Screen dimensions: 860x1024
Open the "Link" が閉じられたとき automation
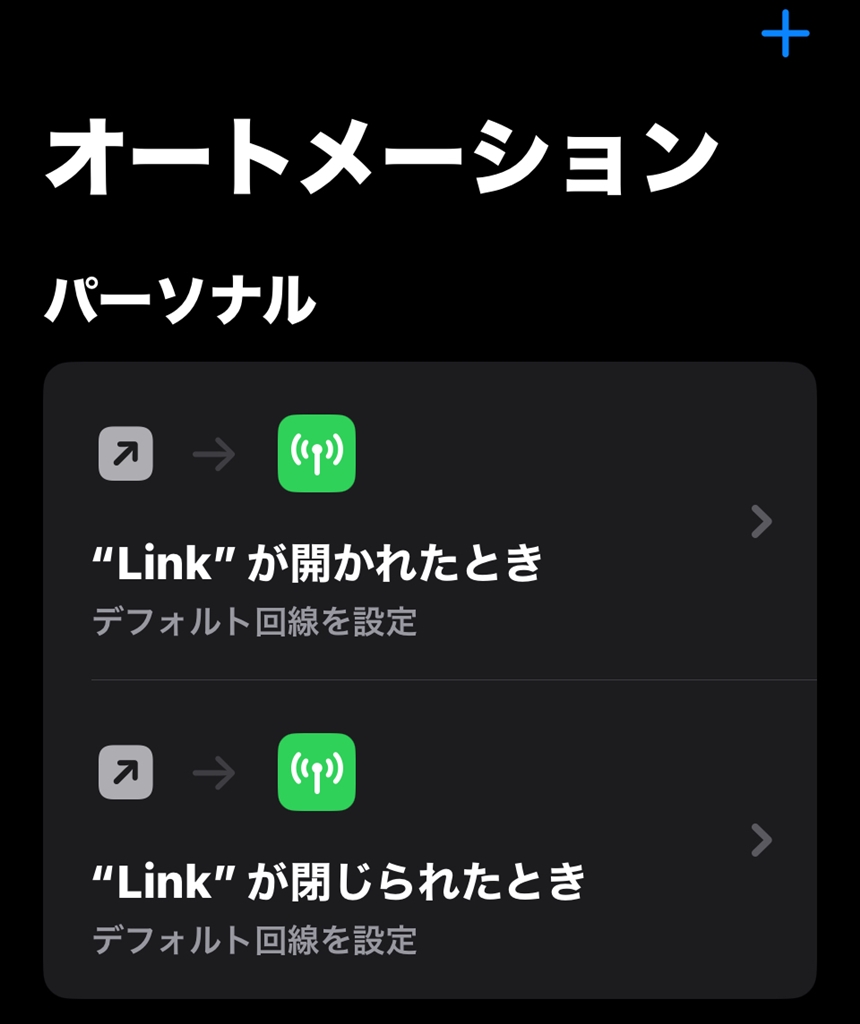pos(430,840)
